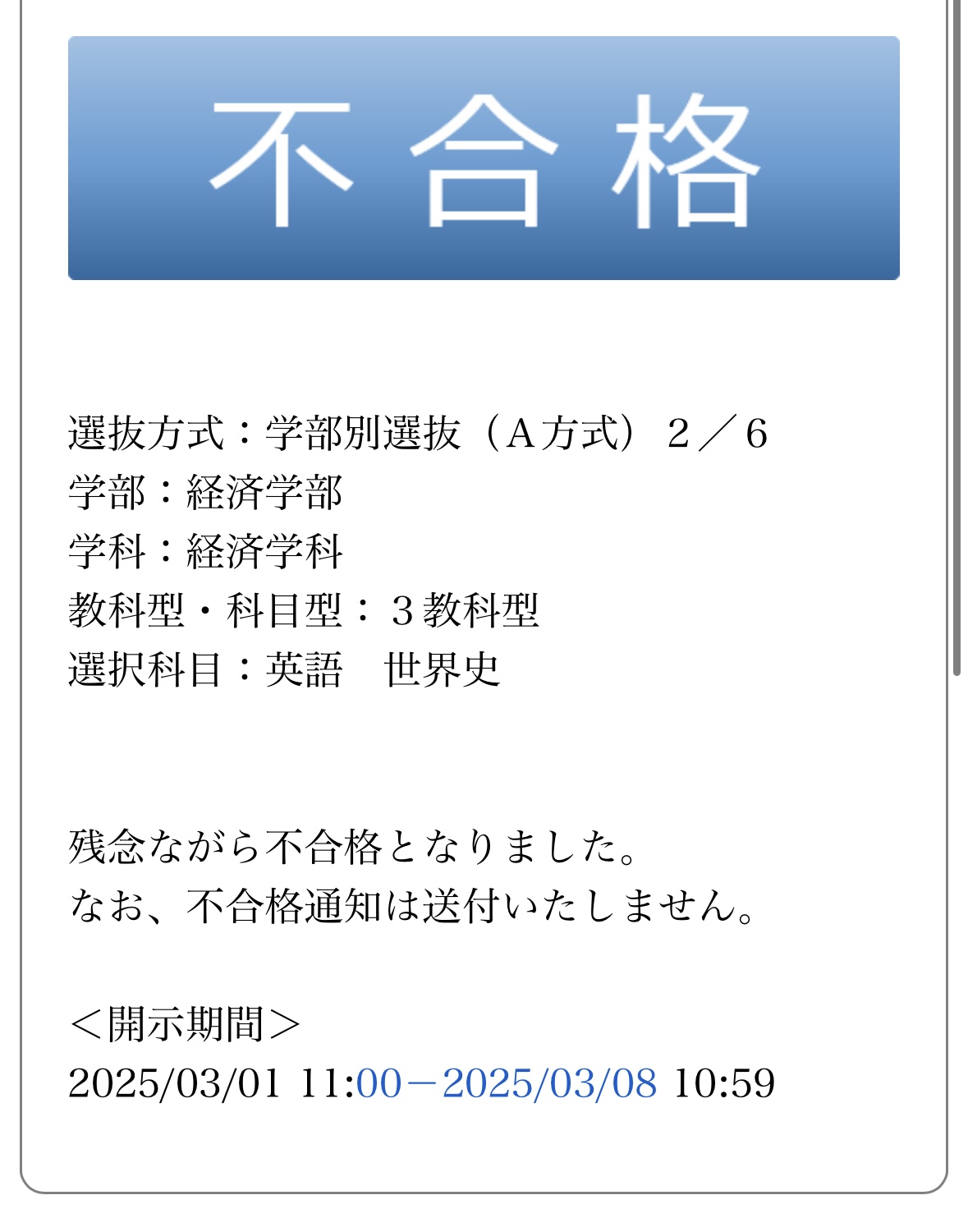Tap the blue date text 00－2025/03/08
This screenshot has height=1232, width=968.
[507, 1083]
